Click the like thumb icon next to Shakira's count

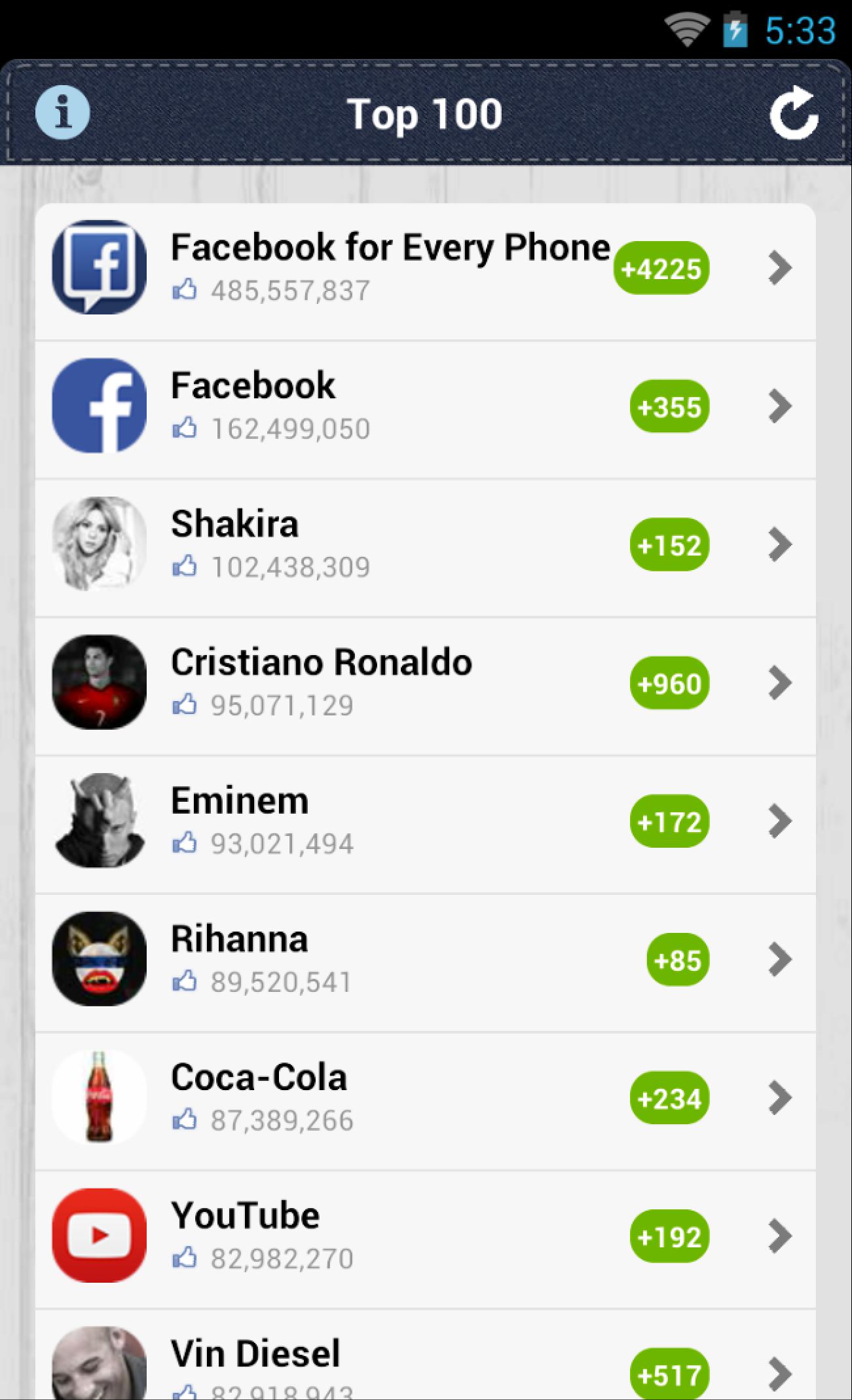(x=185, y=567)
